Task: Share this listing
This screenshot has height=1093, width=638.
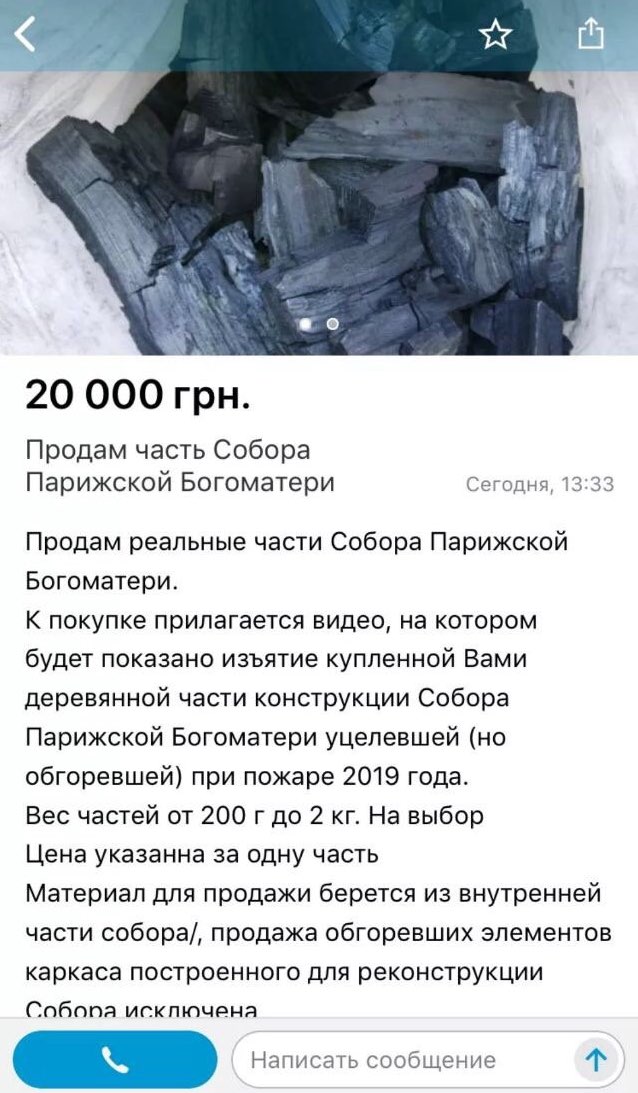Action: pos(591,35)
